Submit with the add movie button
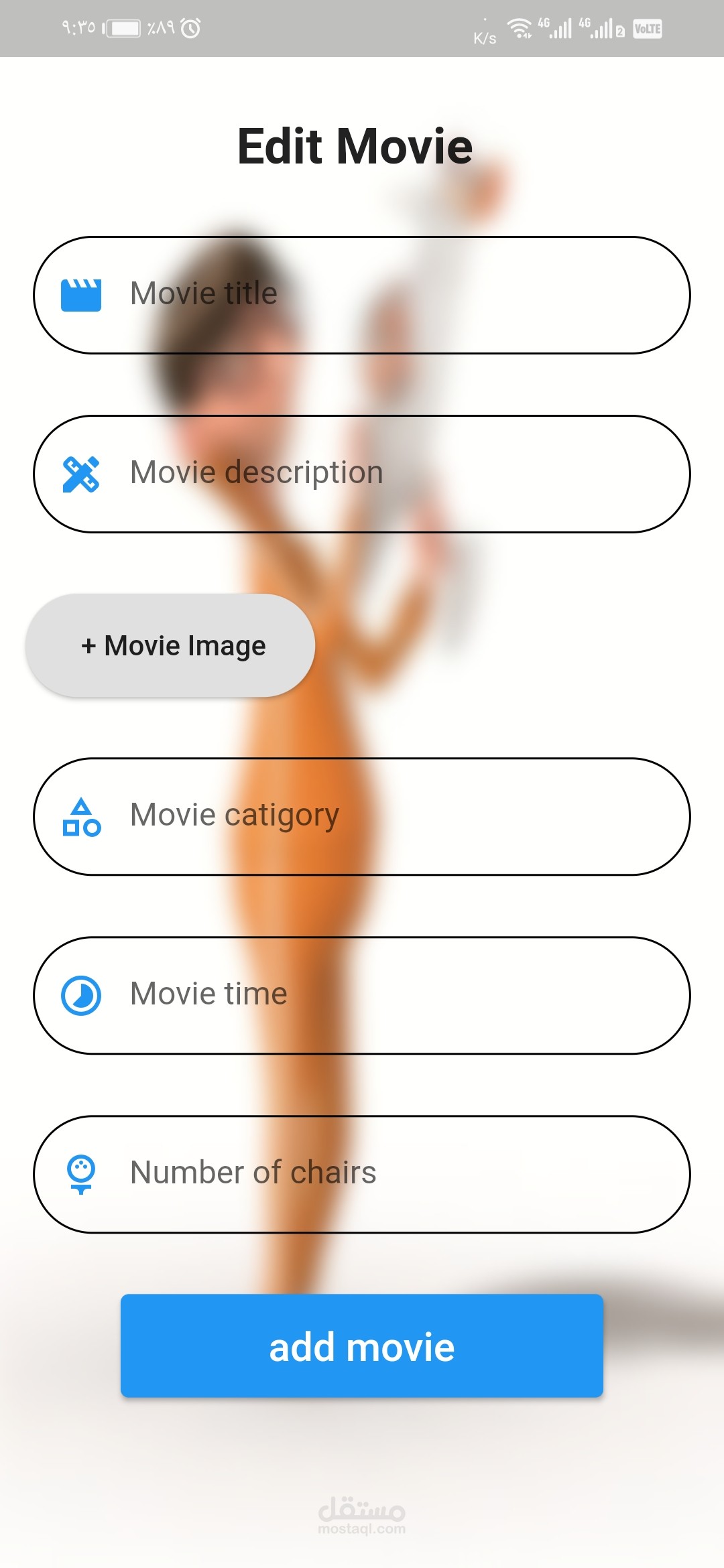 click(362, 1346)
